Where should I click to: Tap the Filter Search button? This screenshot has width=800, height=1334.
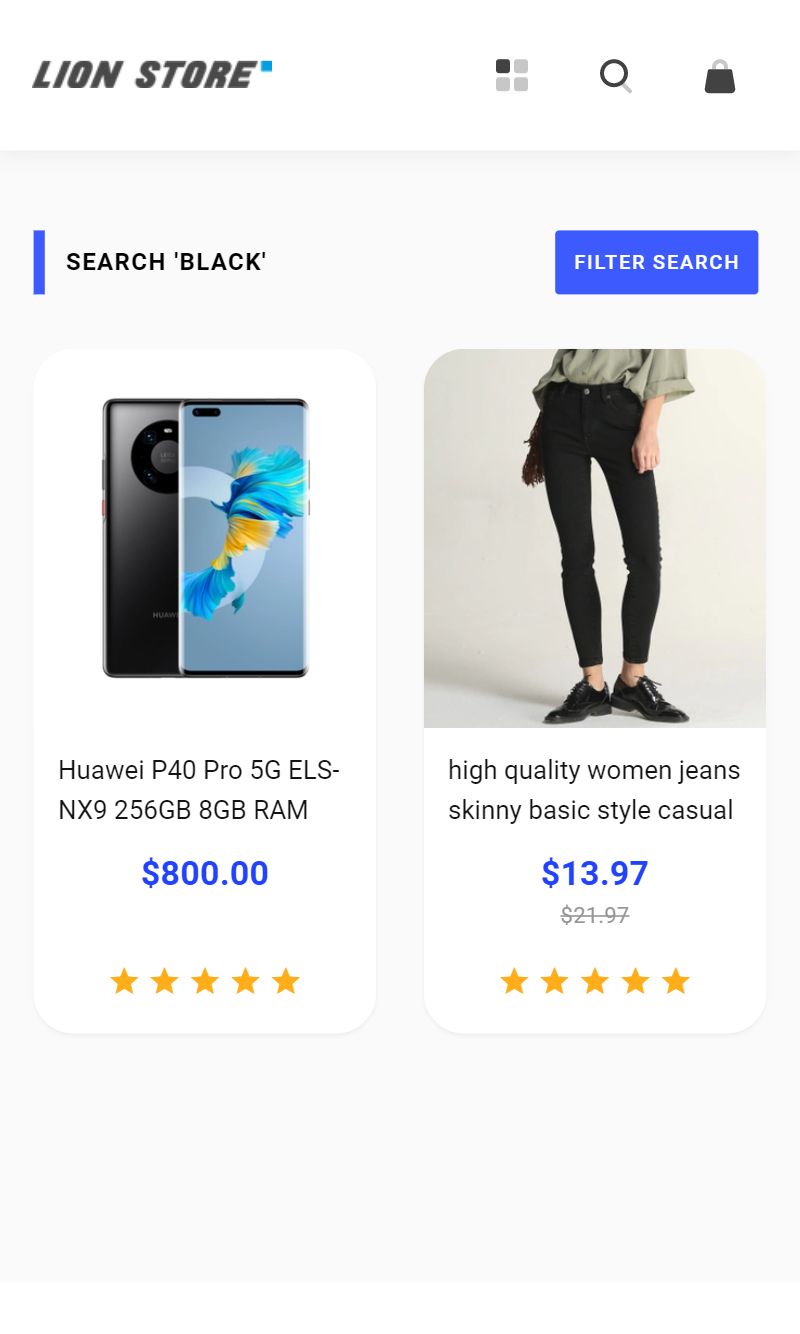(656, 262)
